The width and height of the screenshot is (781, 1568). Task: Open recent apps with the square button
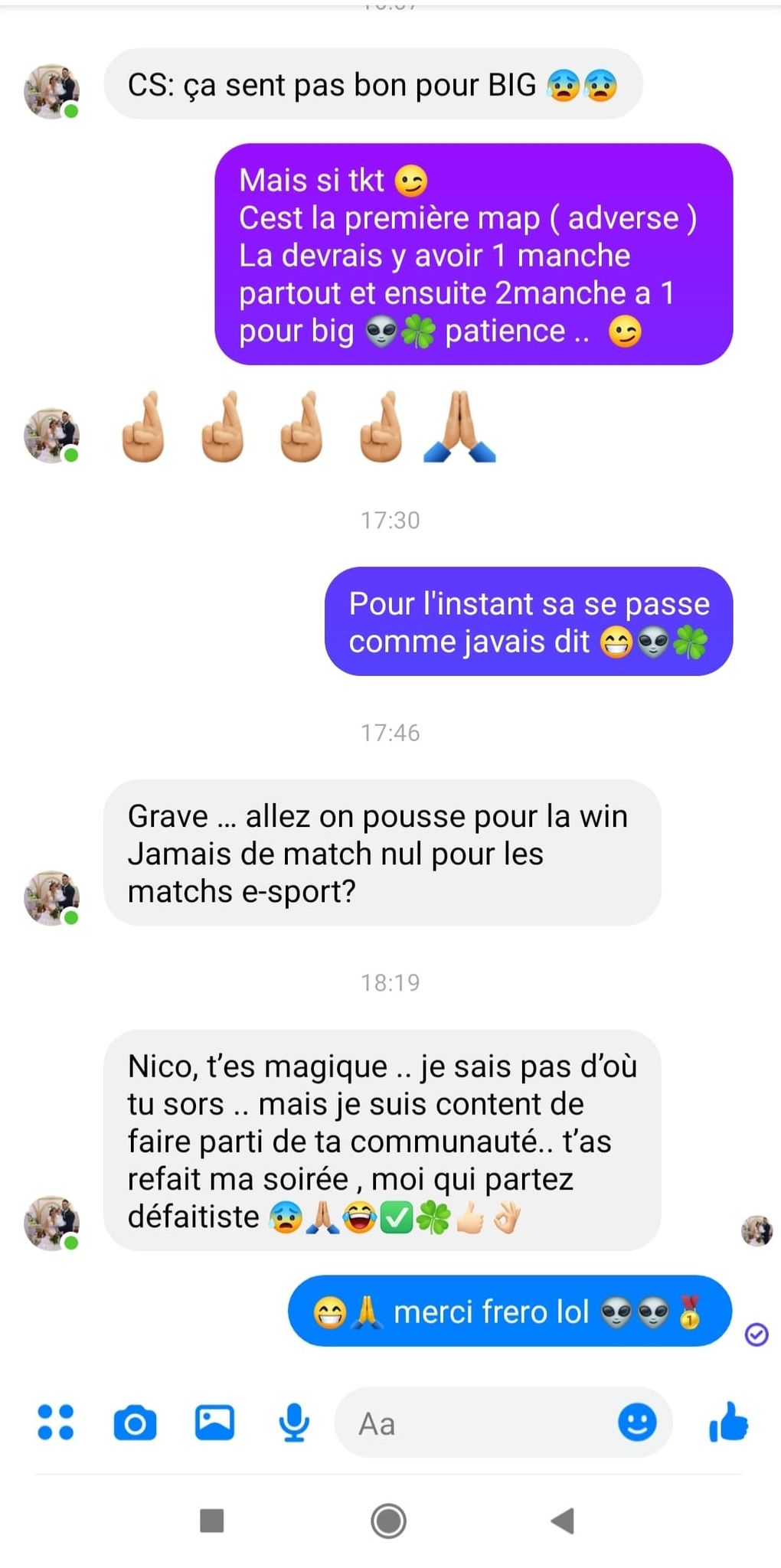pyautogui.click(x=211, y=1521)
